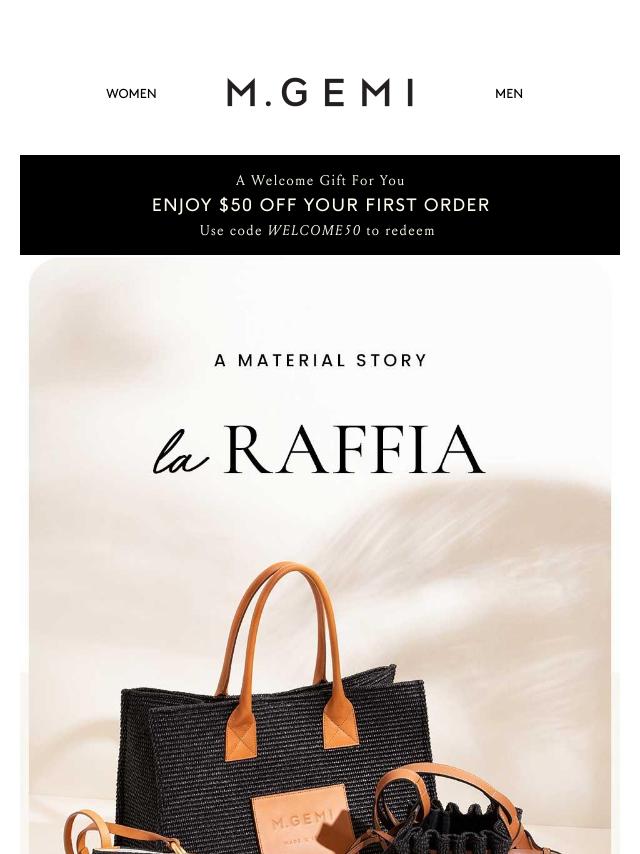Open the la Raffia material story image
The height and width of the screenshot is (854, 640).
tap(320, 560)
